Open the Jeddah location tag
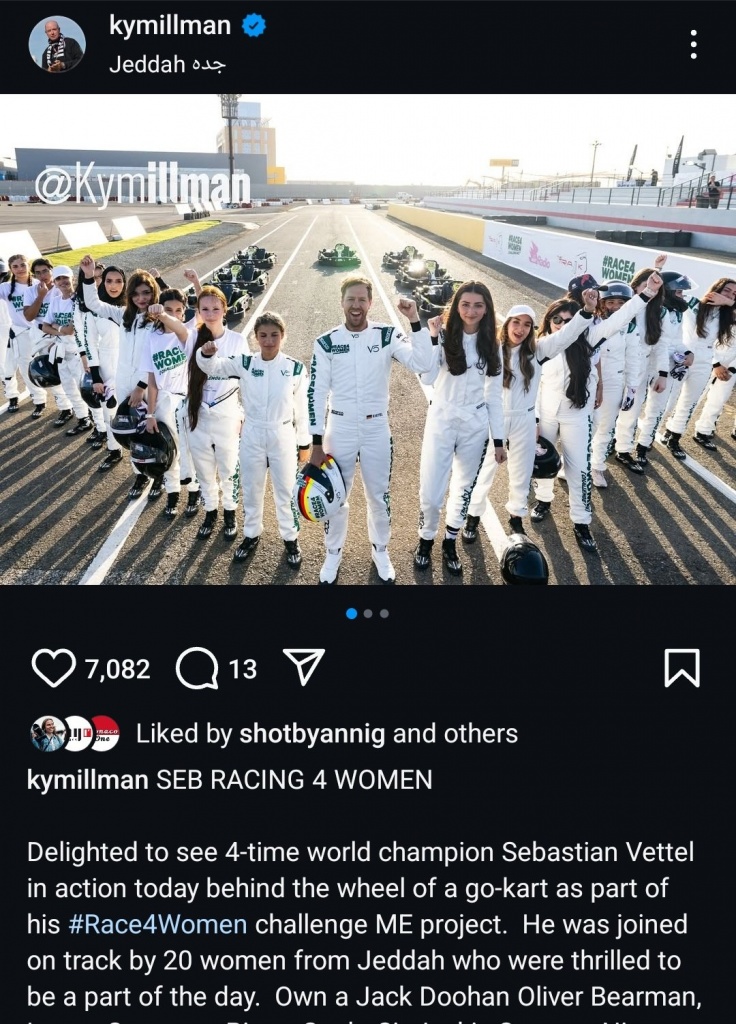 tap(167, 64)
